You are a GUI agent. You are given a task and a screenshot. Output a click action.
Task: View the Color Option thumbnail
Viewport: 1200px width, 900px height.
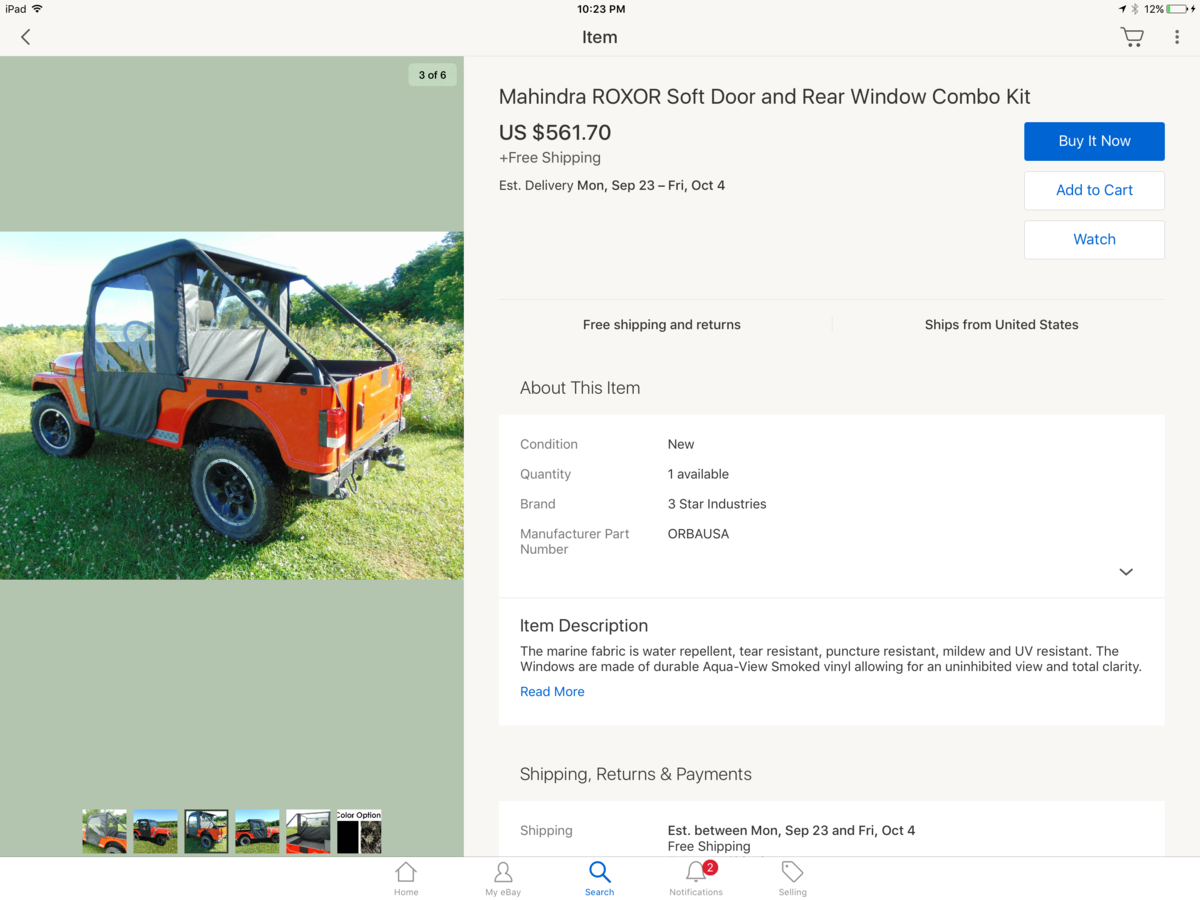(x=359, y=831)
